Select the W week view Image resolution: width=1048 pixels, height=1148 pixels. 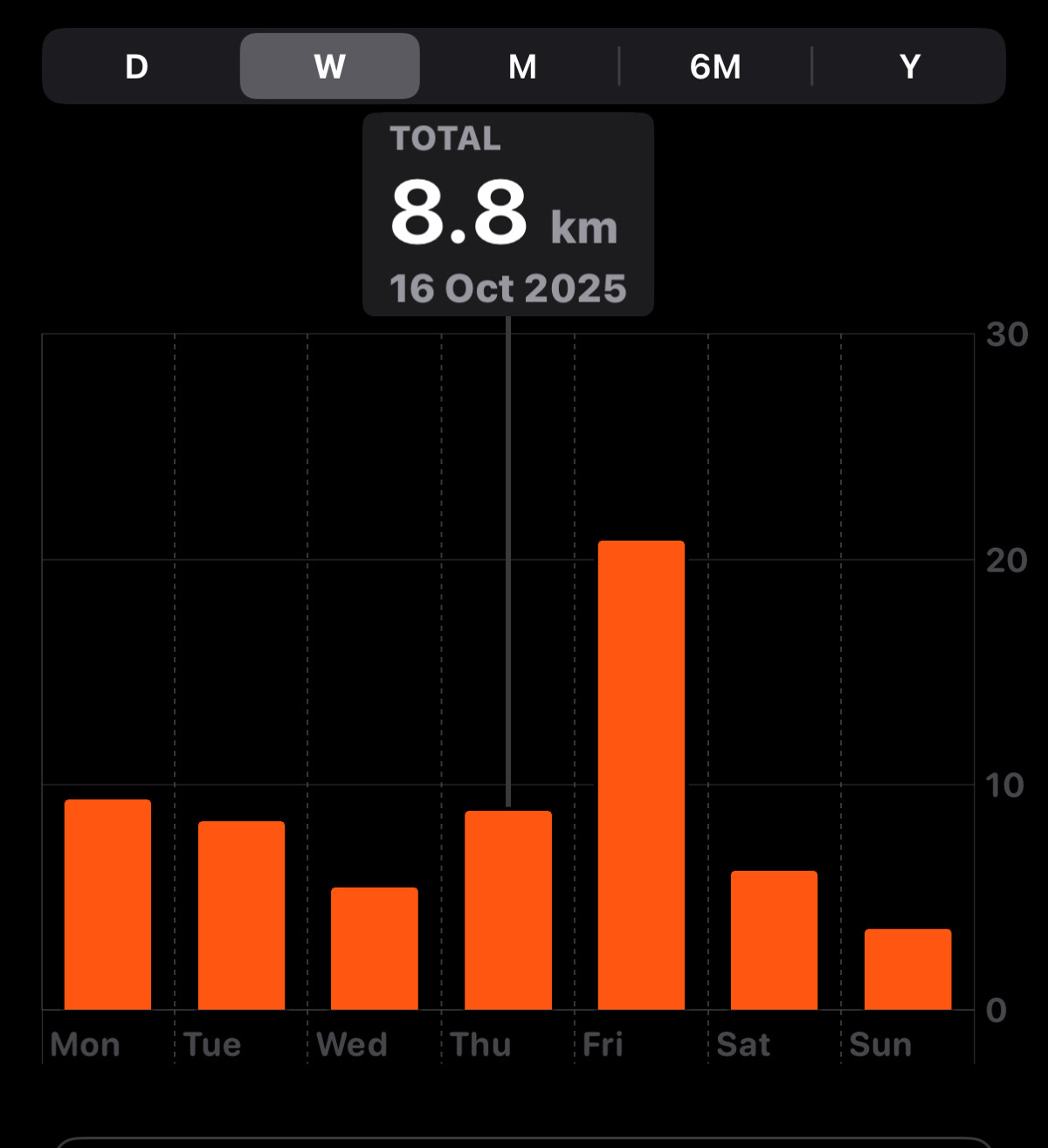coord(329,66)
